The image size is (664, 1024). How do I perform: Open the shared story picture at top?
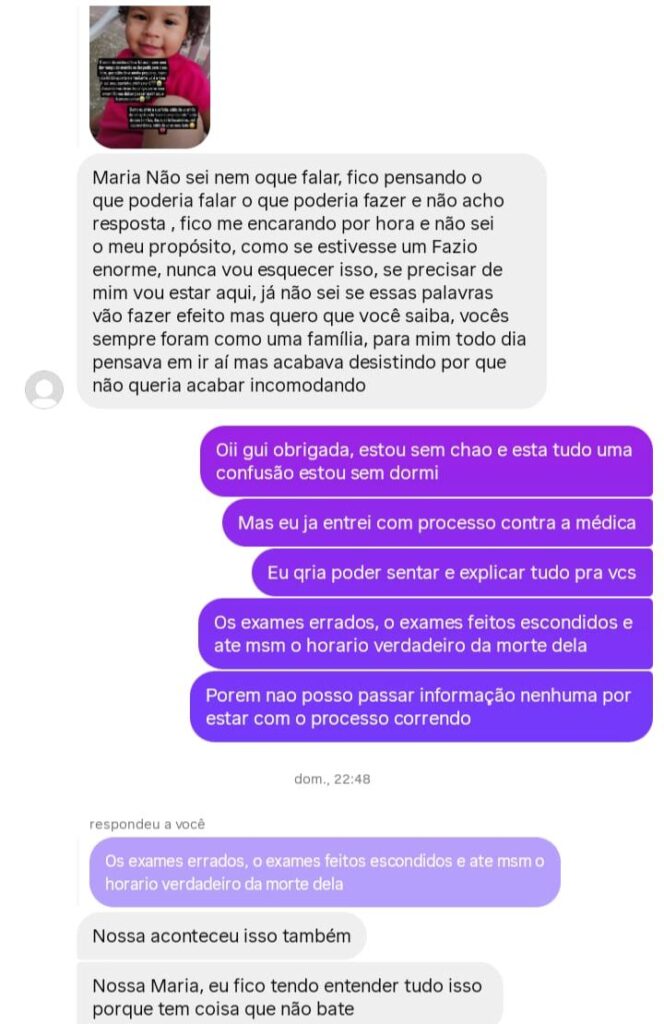coord(150,75)
